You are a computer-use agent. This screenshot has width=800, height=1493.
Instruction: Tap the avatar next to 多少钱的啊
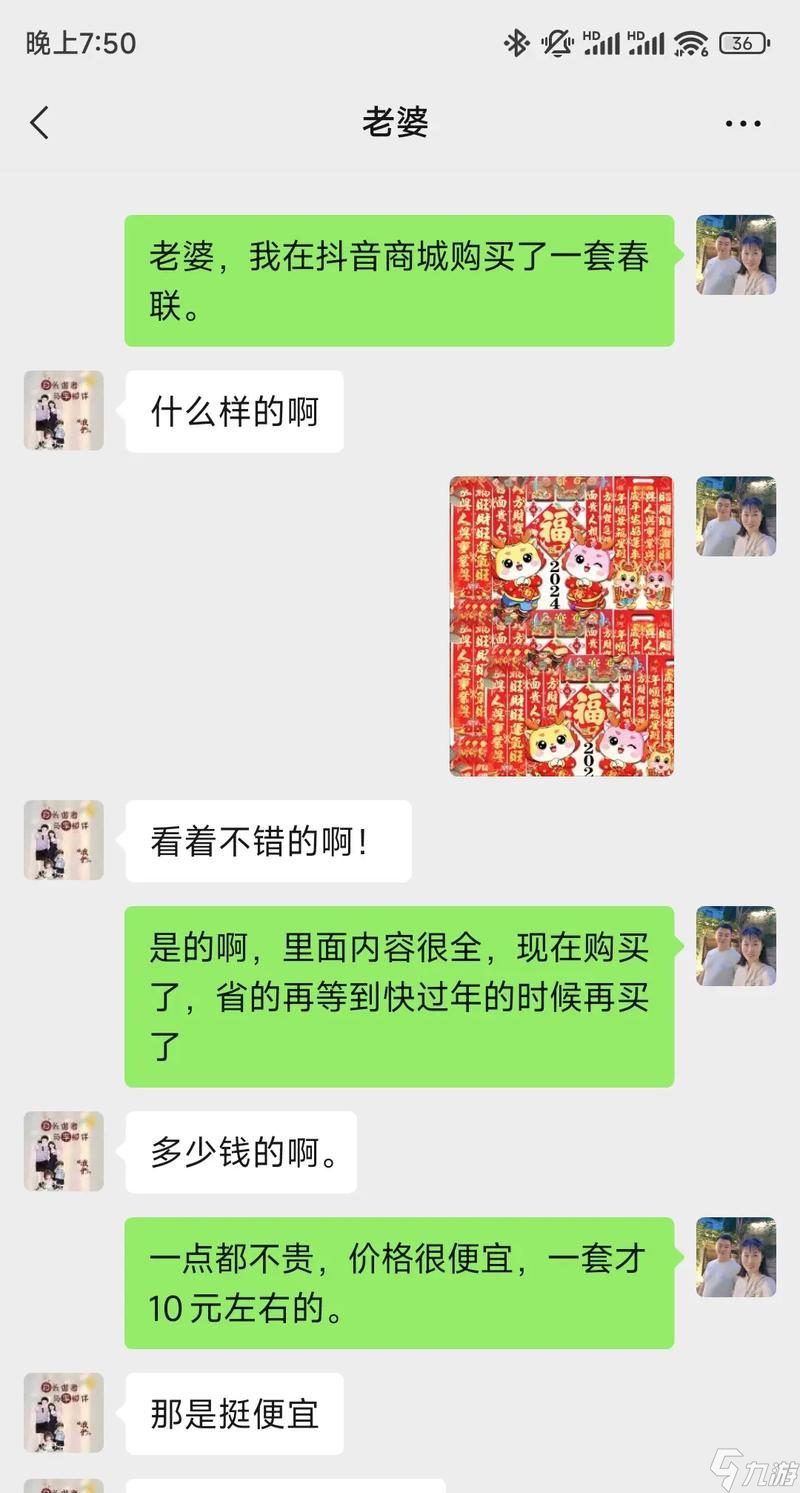(x=64, y=1151)
